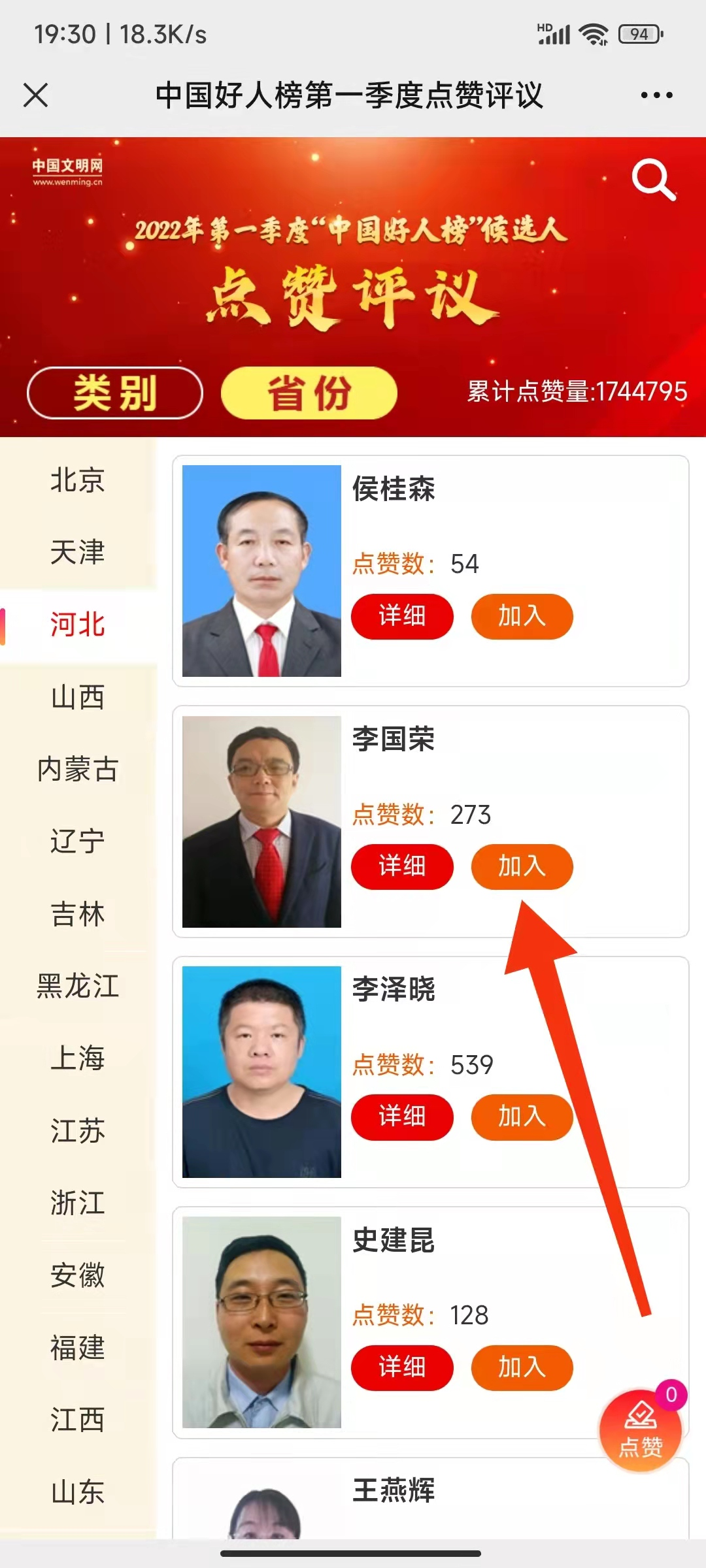
Task: Pick 上海 in the province sidebar
Action: [78, 1058]
